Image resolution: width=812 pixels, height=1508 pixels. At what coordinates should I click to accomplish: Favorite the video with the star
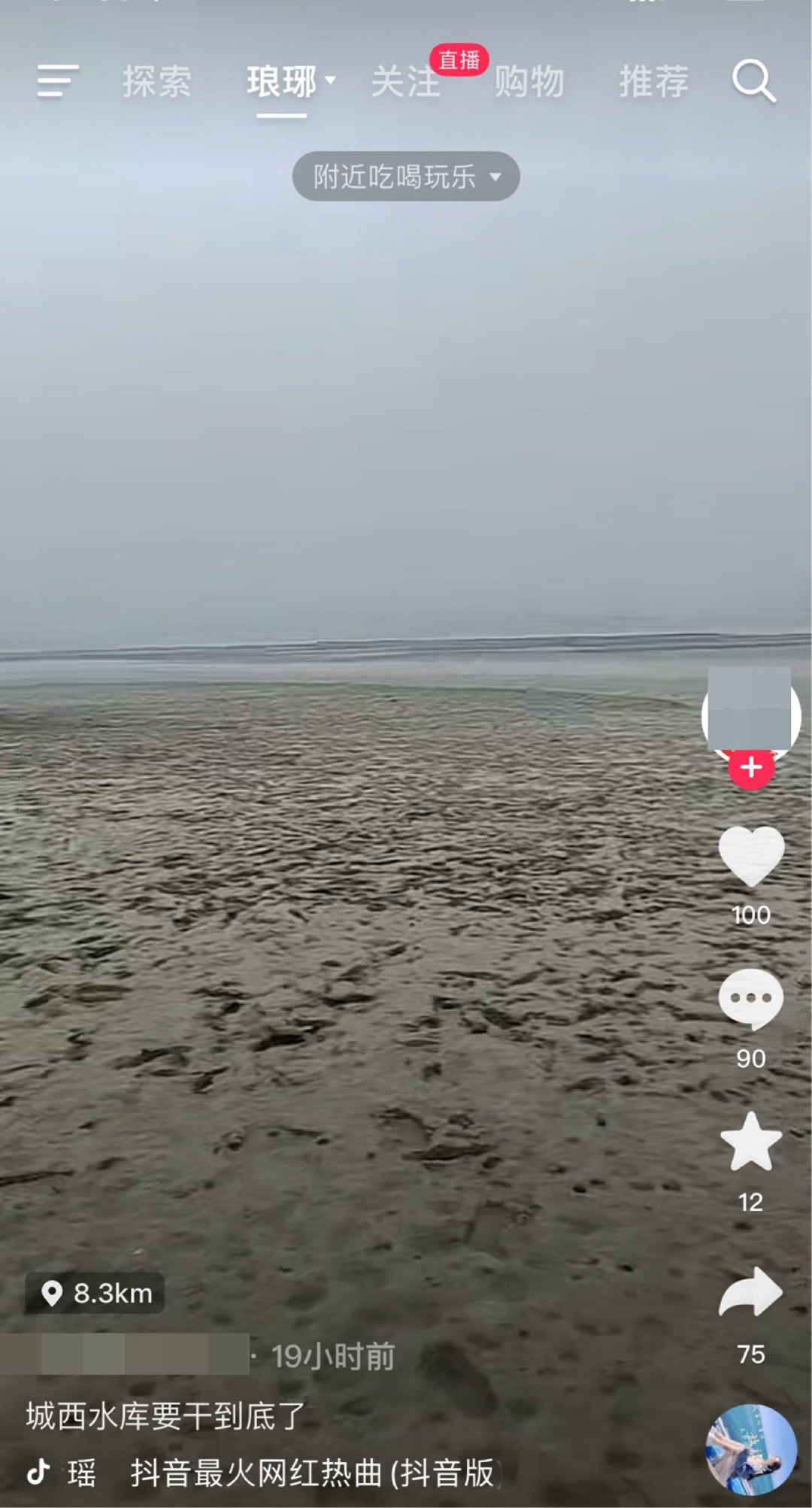pos(751,1142)
